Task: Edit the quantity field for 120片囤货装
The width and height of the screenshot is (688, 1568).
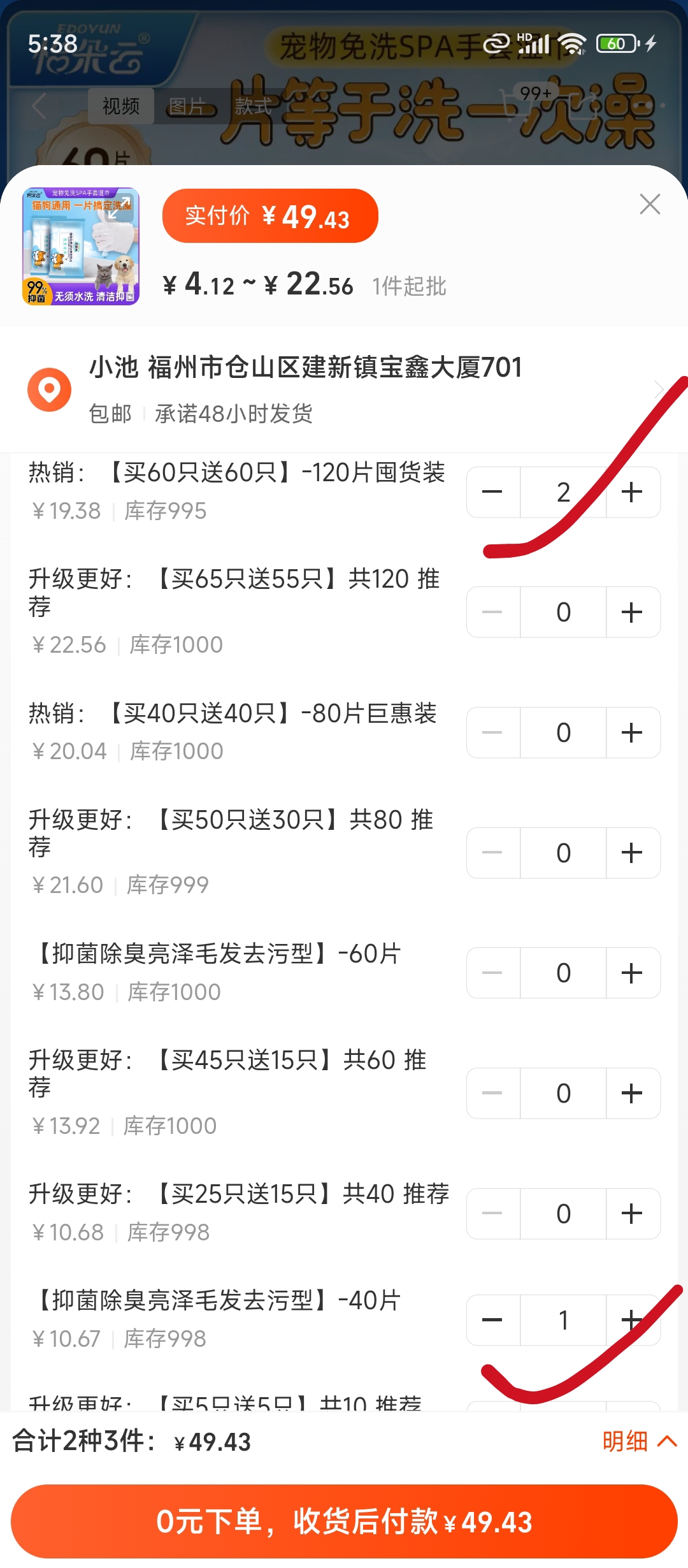Action: (563, 492)
